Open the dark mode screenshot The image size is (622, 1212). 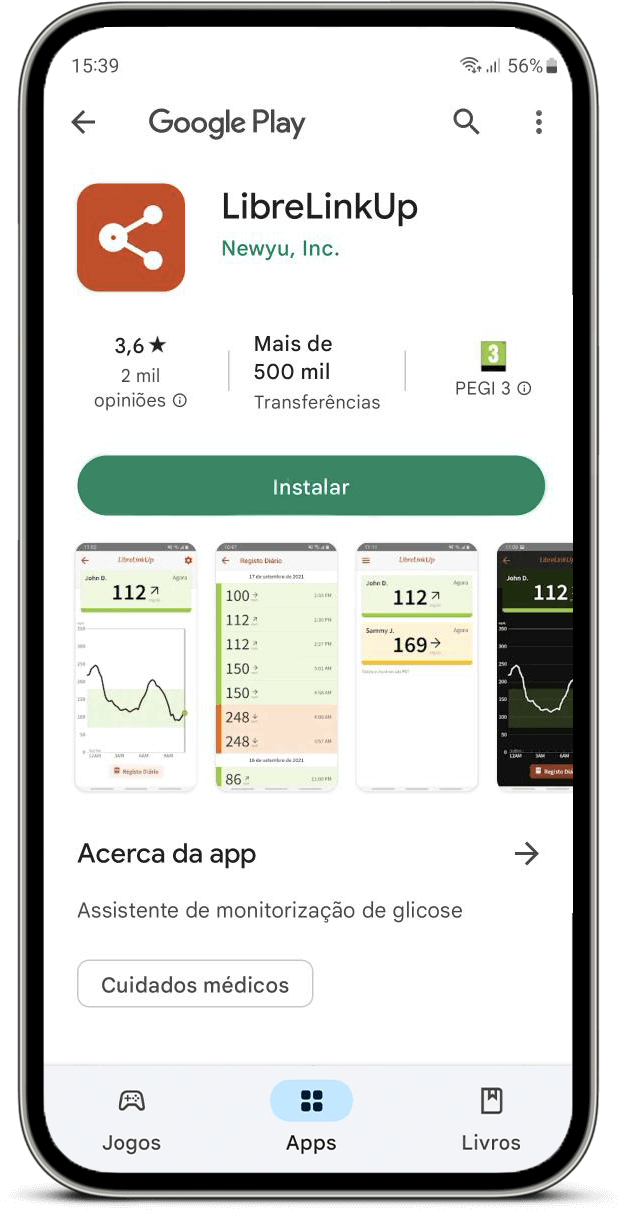pos(535,667)
